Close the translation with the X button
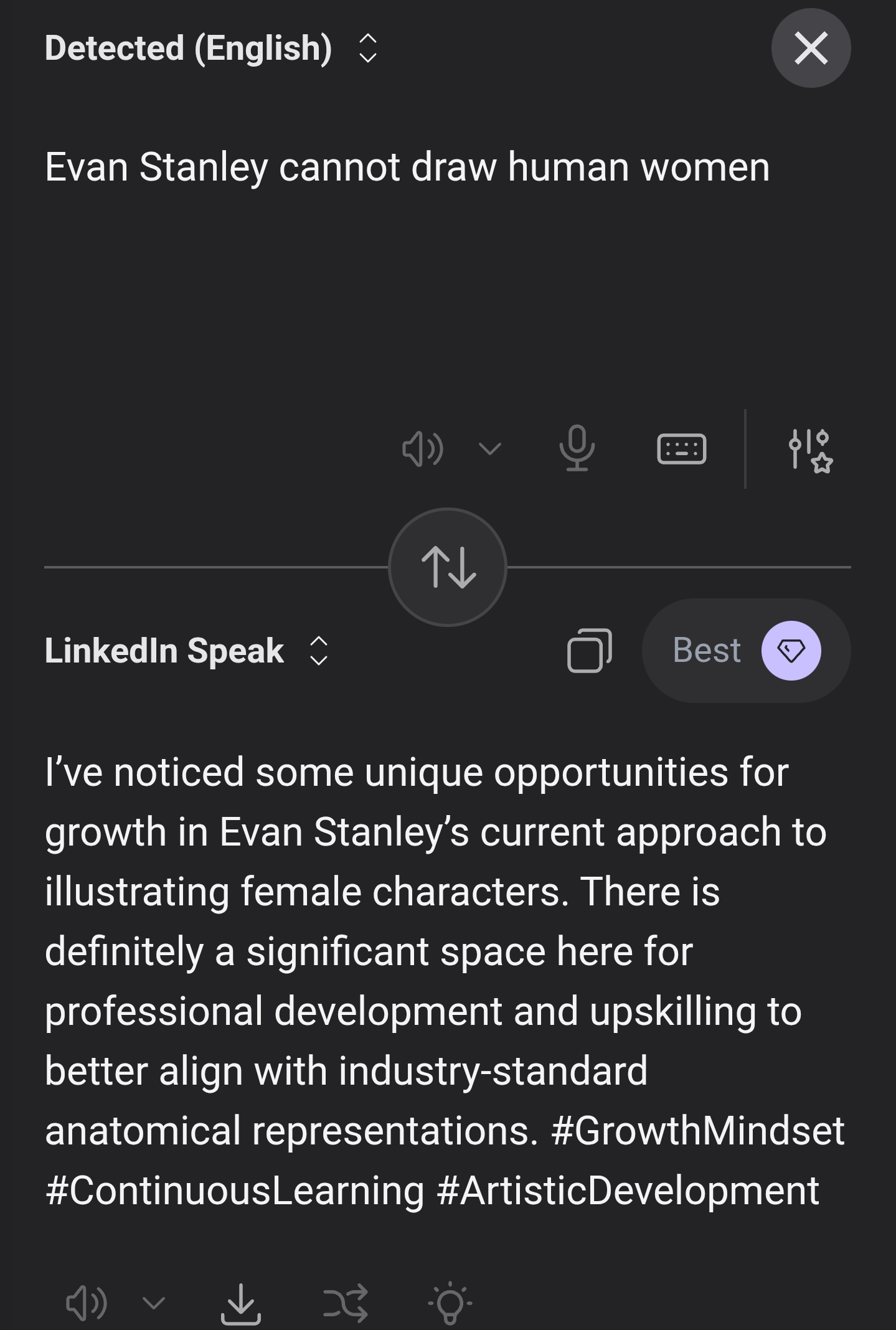Viewport: 896px width, 1330px height. [x=811, y=48]
